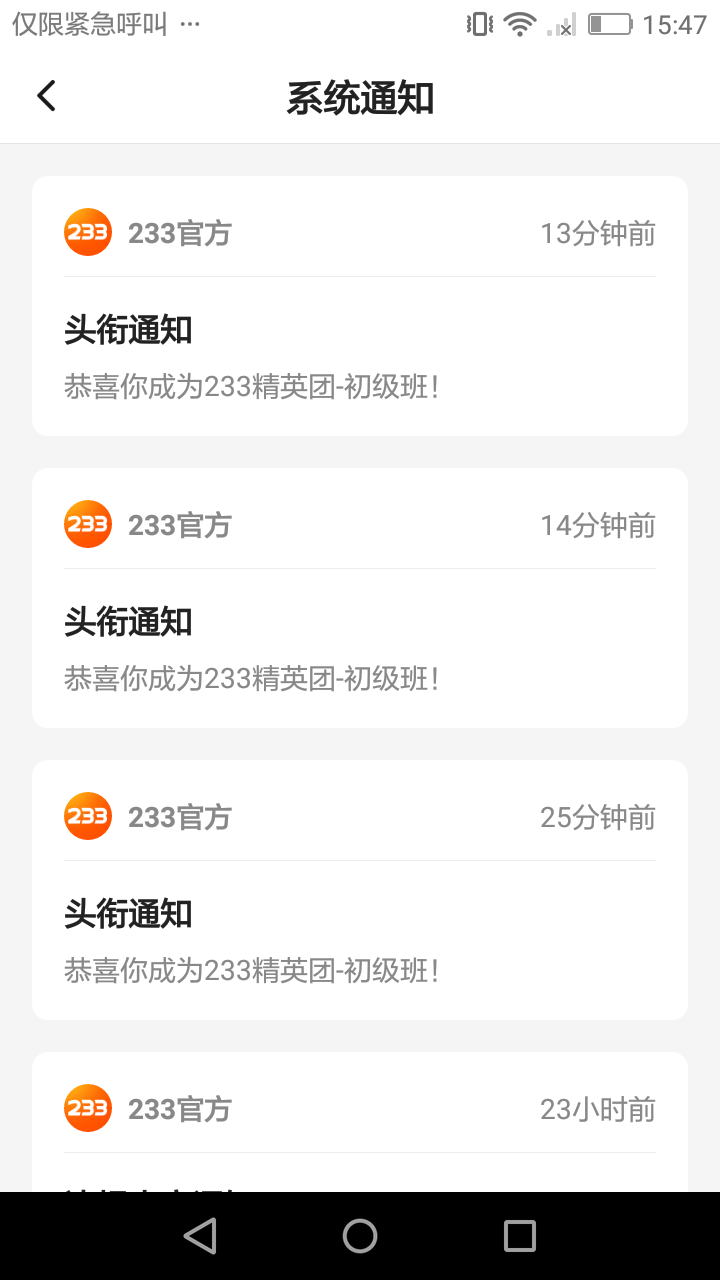Tap the system home button
This screenshot has width=720, height=1280.
coord(360,1236)
